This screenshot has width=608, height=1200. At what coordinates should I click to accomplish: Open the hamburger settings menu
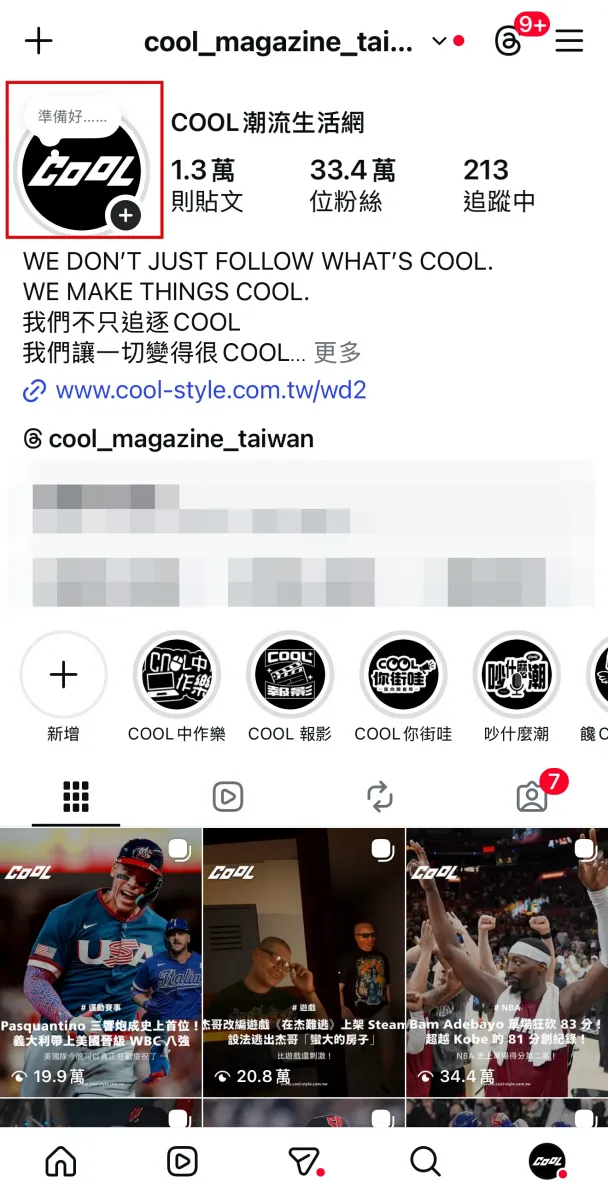click(570, 41)
